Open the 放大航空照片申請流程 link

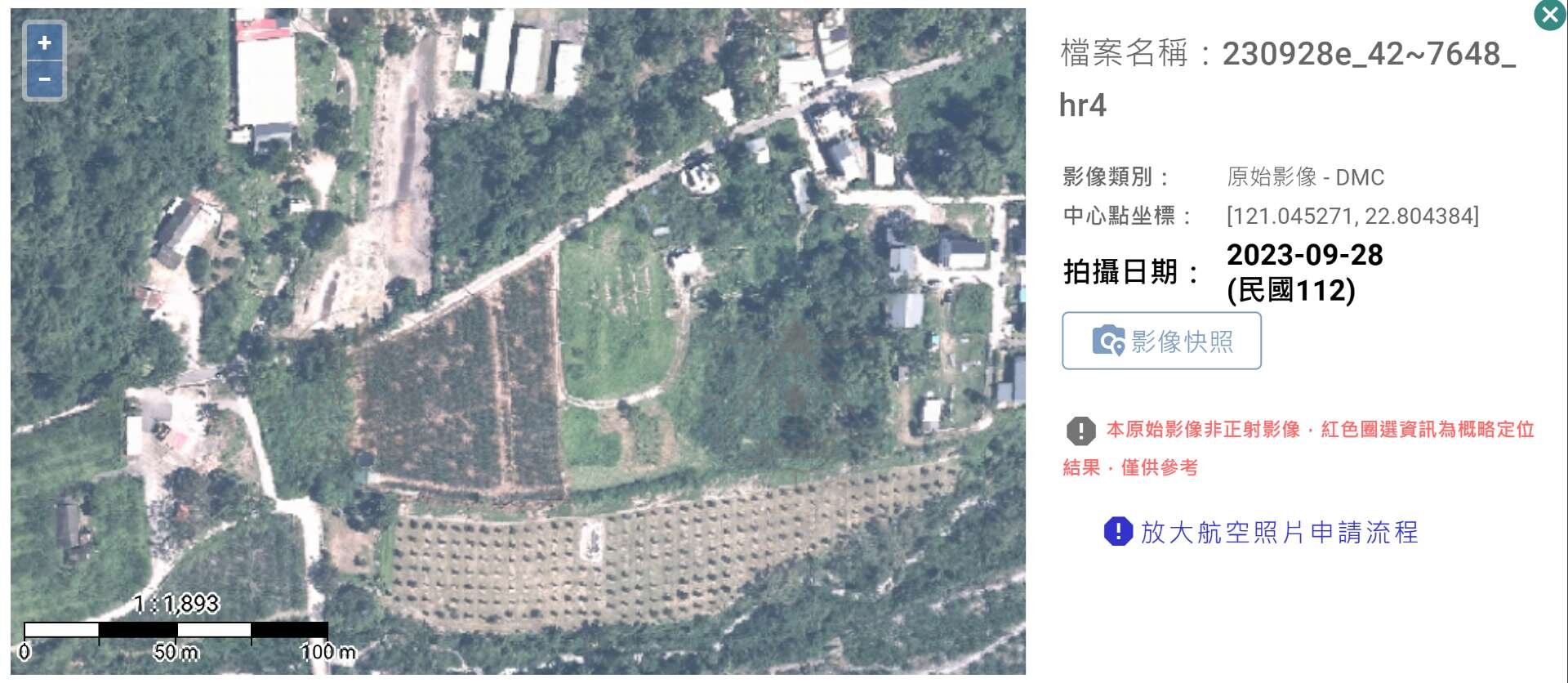tap(1278, 532)
